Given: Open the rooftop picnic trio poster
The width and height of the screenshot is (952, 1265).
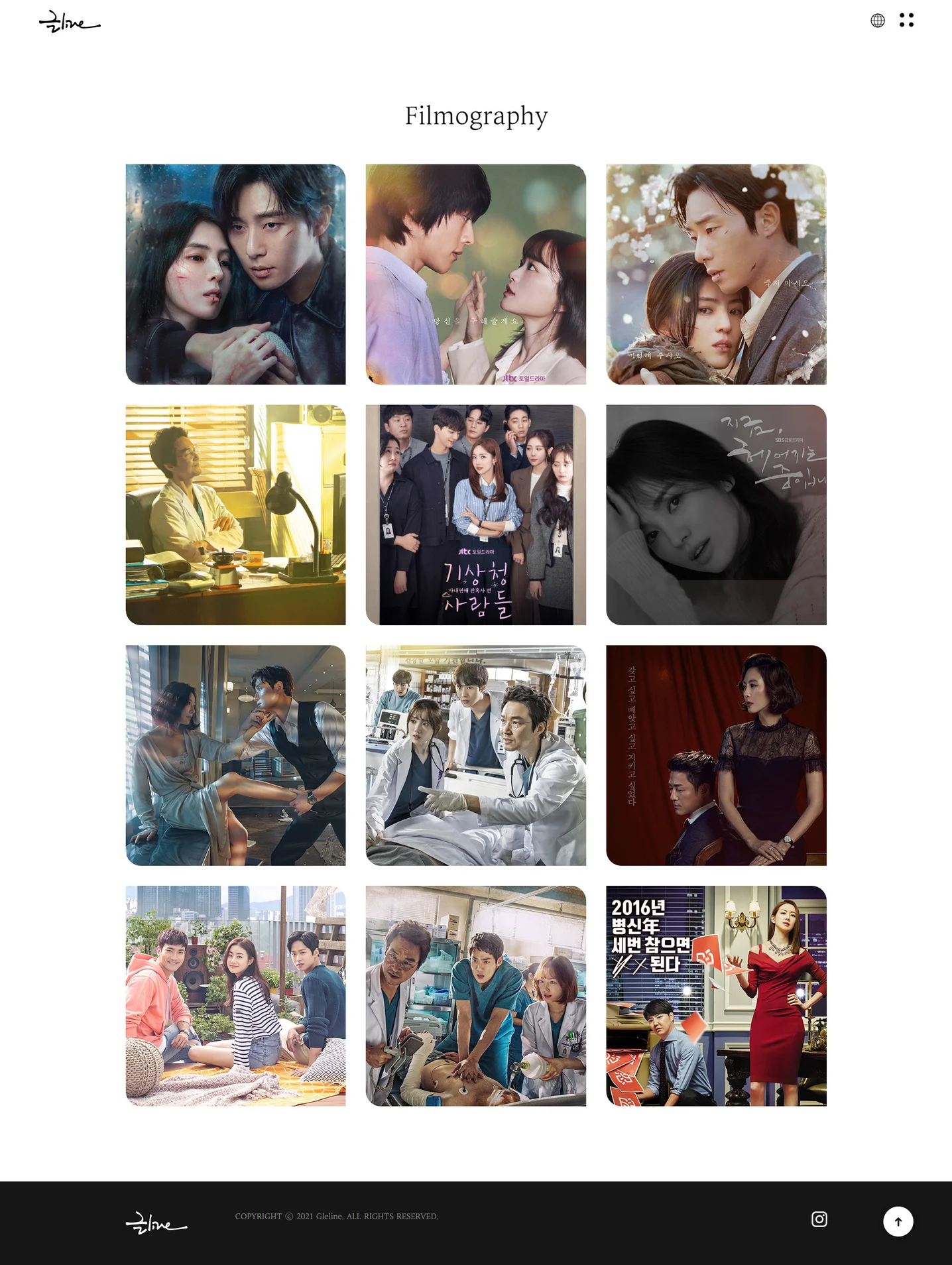Looking at the screenshot, I should [x=235, y=996].
